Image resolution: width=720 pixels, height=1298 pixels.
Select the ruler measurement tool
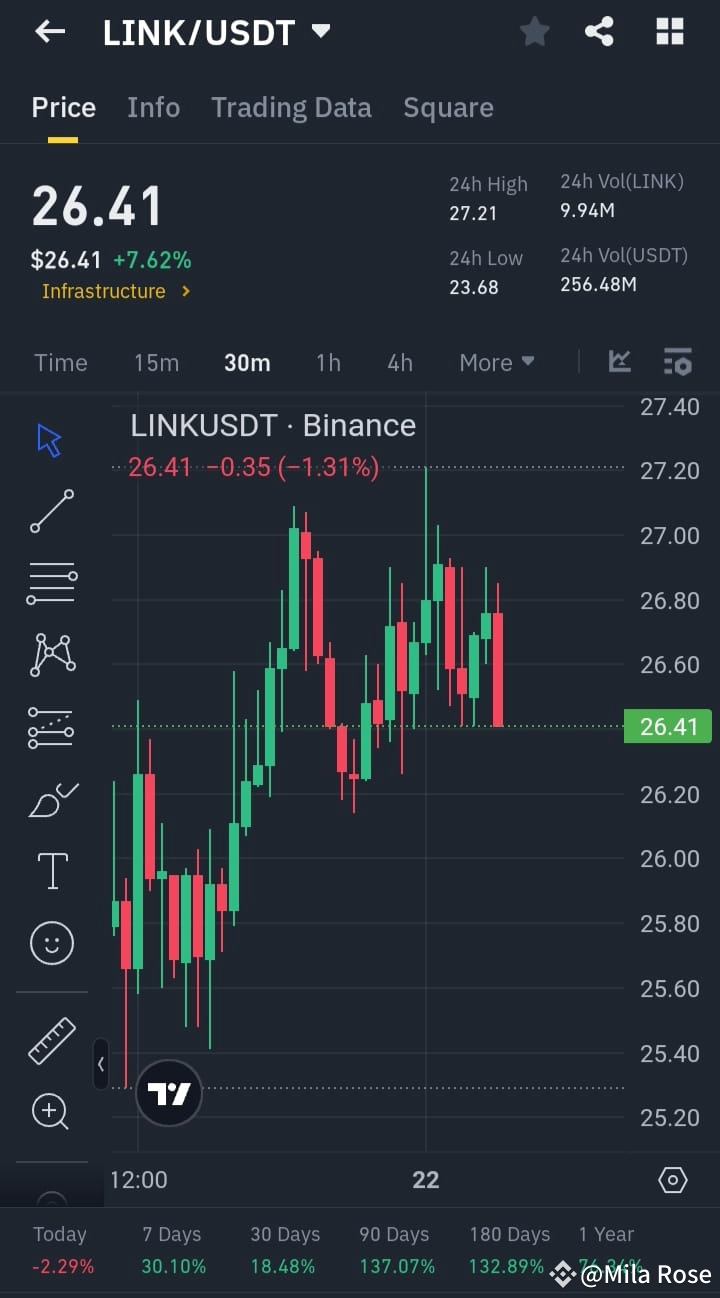pos(51,1040)
